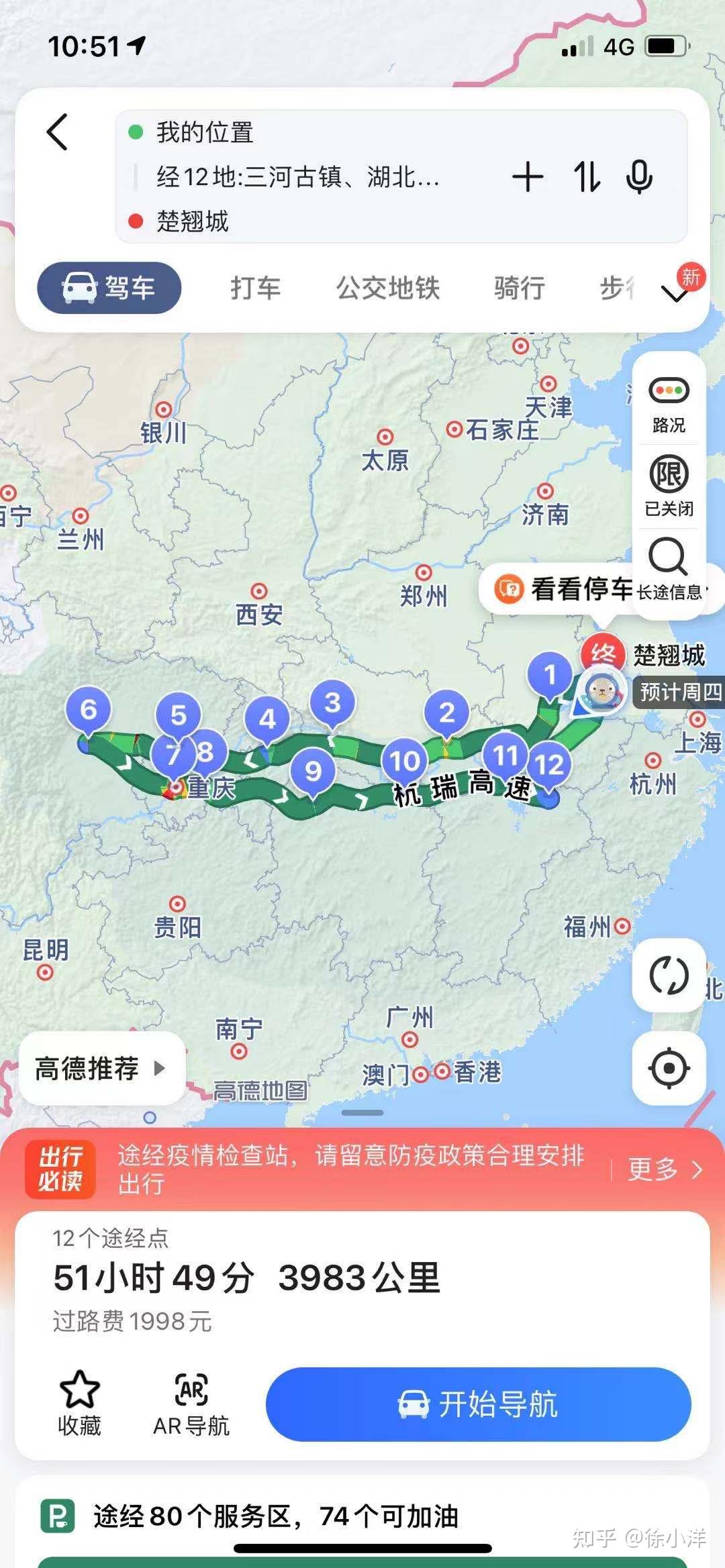725x1568 pixels.
Task: Select the 打车 travel mode tab
Action: point(255,289)
